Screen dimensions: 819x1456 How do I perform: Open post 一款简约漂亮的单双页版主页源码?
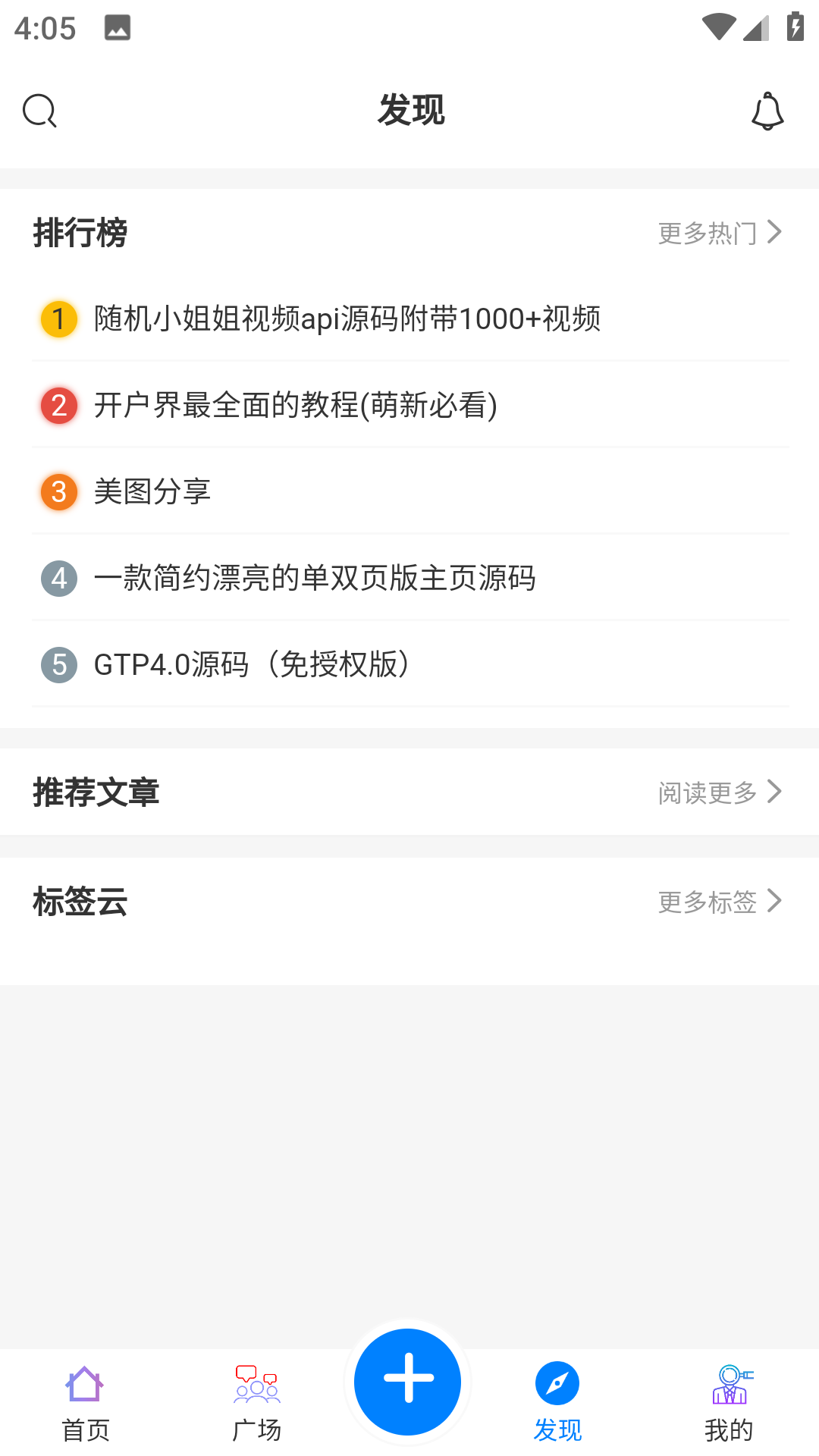(x=315, y=579)
